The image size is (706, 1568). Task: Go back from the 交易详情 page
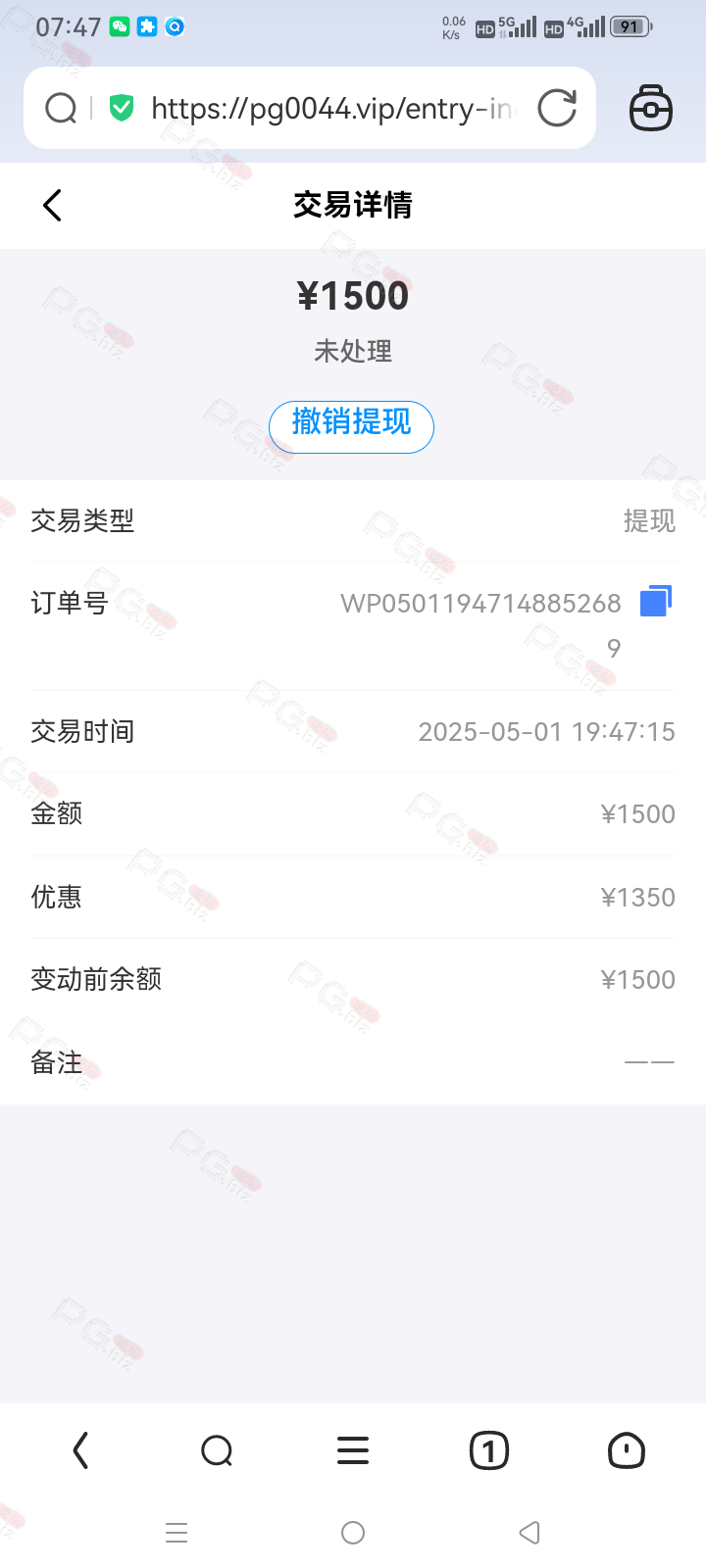tap(52, 205)
